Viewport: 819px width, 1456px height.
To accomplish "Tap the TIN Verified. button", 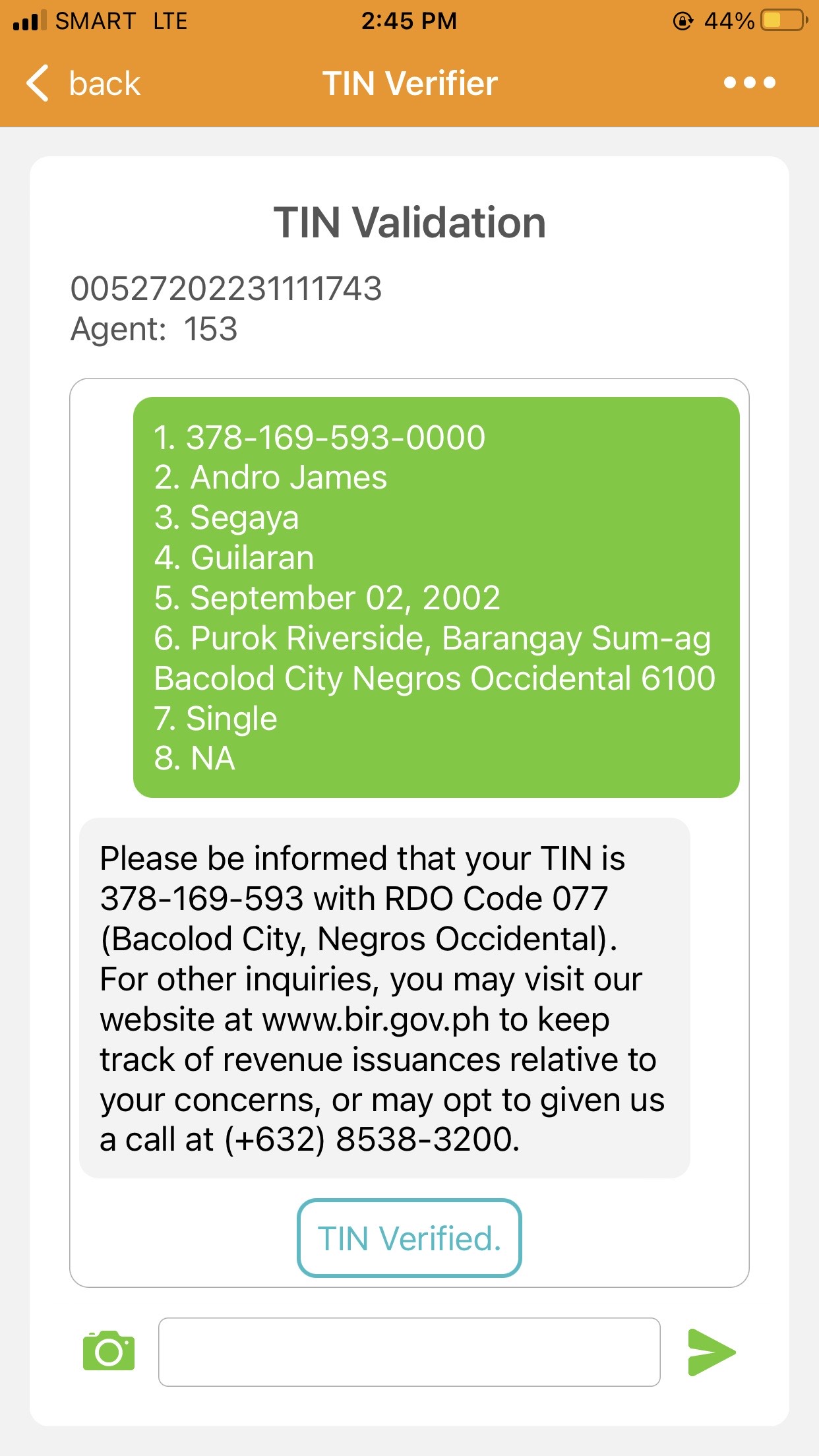I will click(x=409, y=1238).
